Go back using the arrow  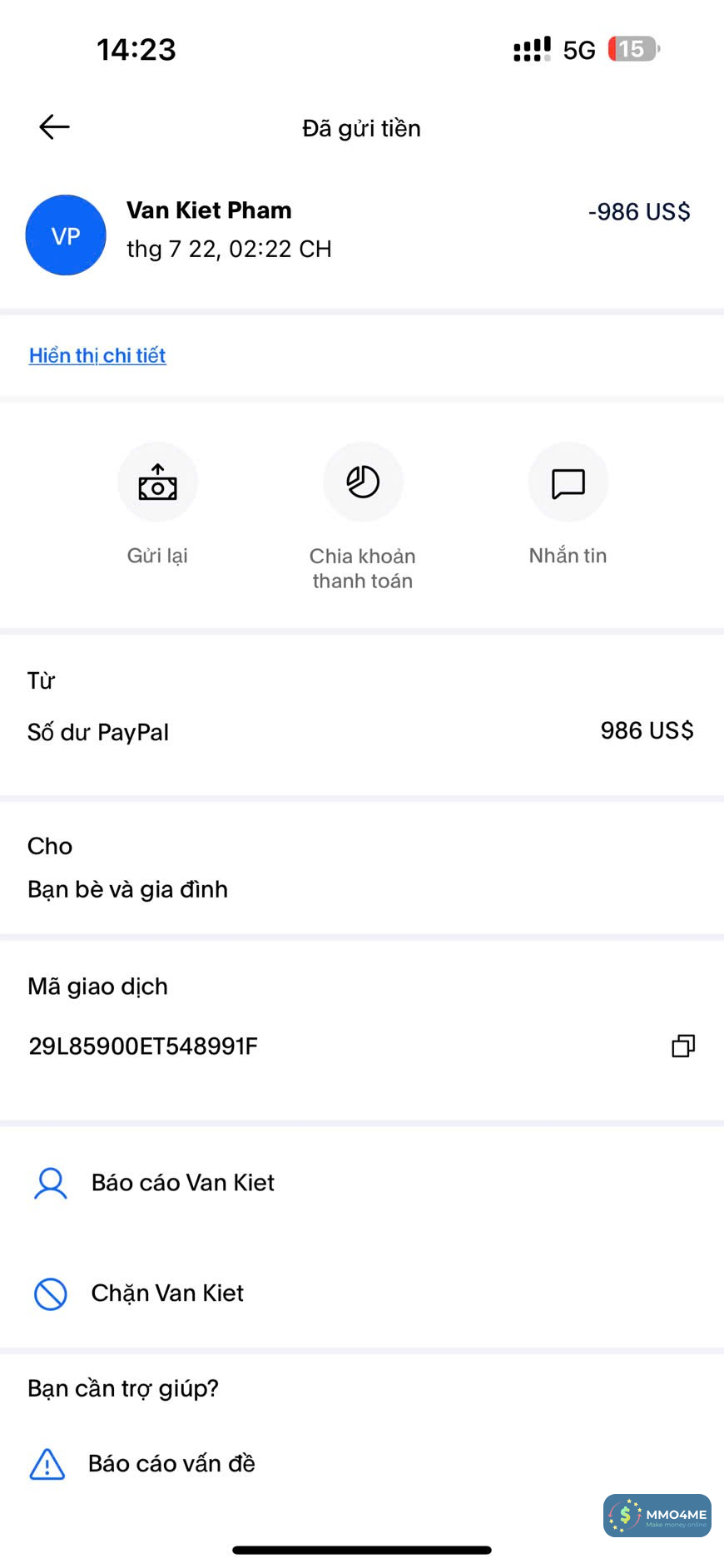[x=54, y=127]
